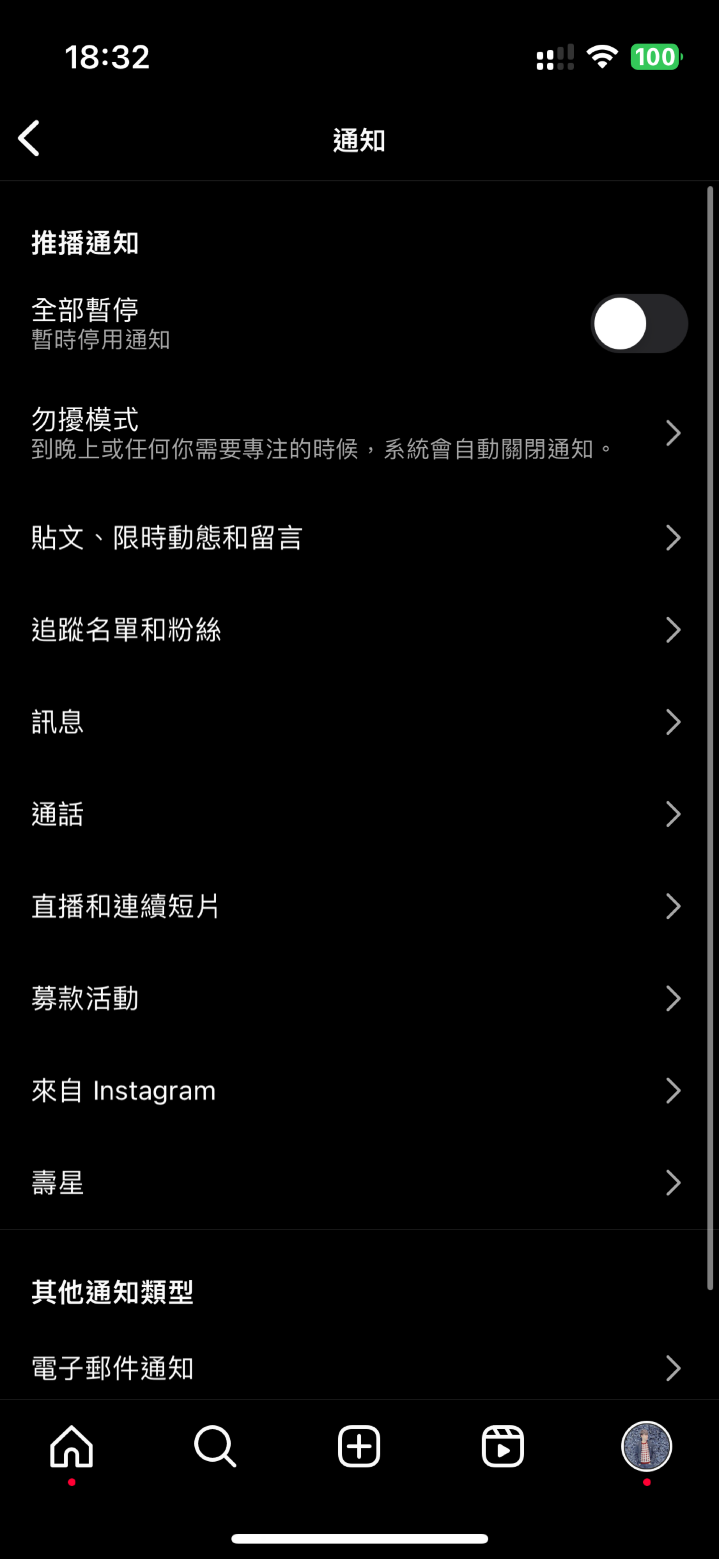The image size is (719, 1559).
Task: Open 來自 Instagram notification settings
Action: point(359,1090)
